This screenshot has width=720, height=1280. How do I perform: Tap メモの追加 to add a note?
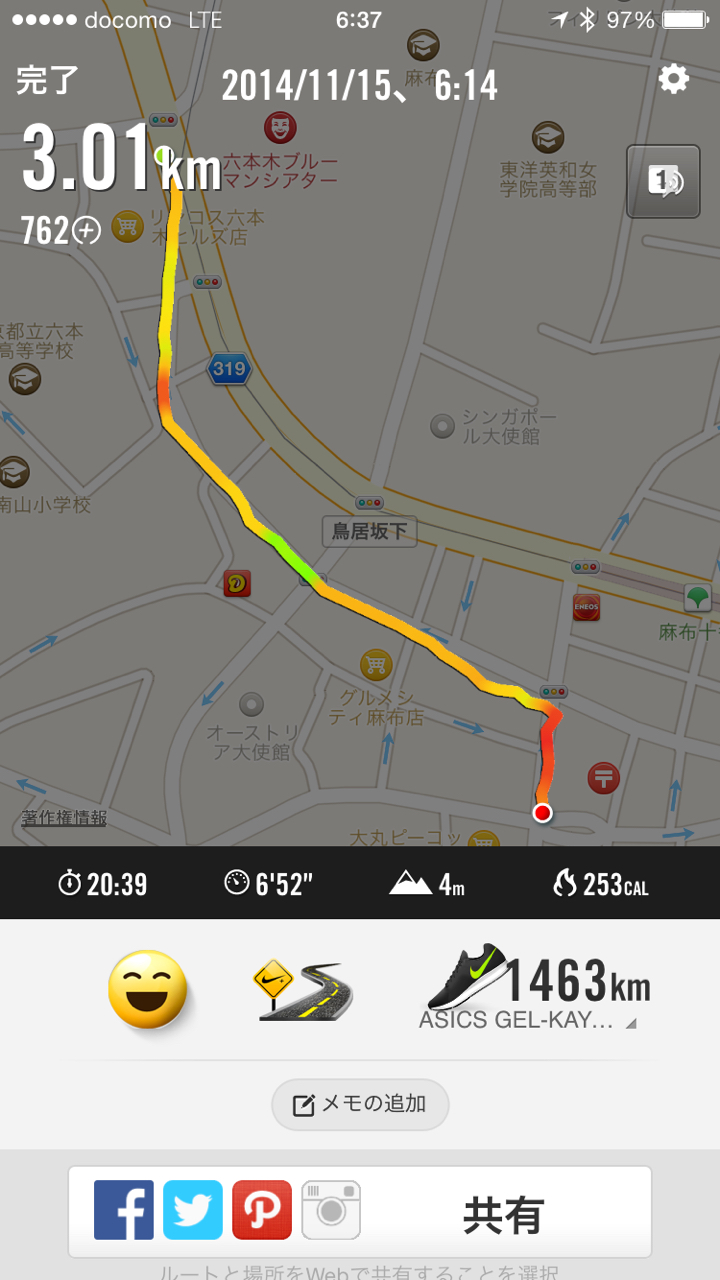pyautogui.click(x=360, y=1104)
